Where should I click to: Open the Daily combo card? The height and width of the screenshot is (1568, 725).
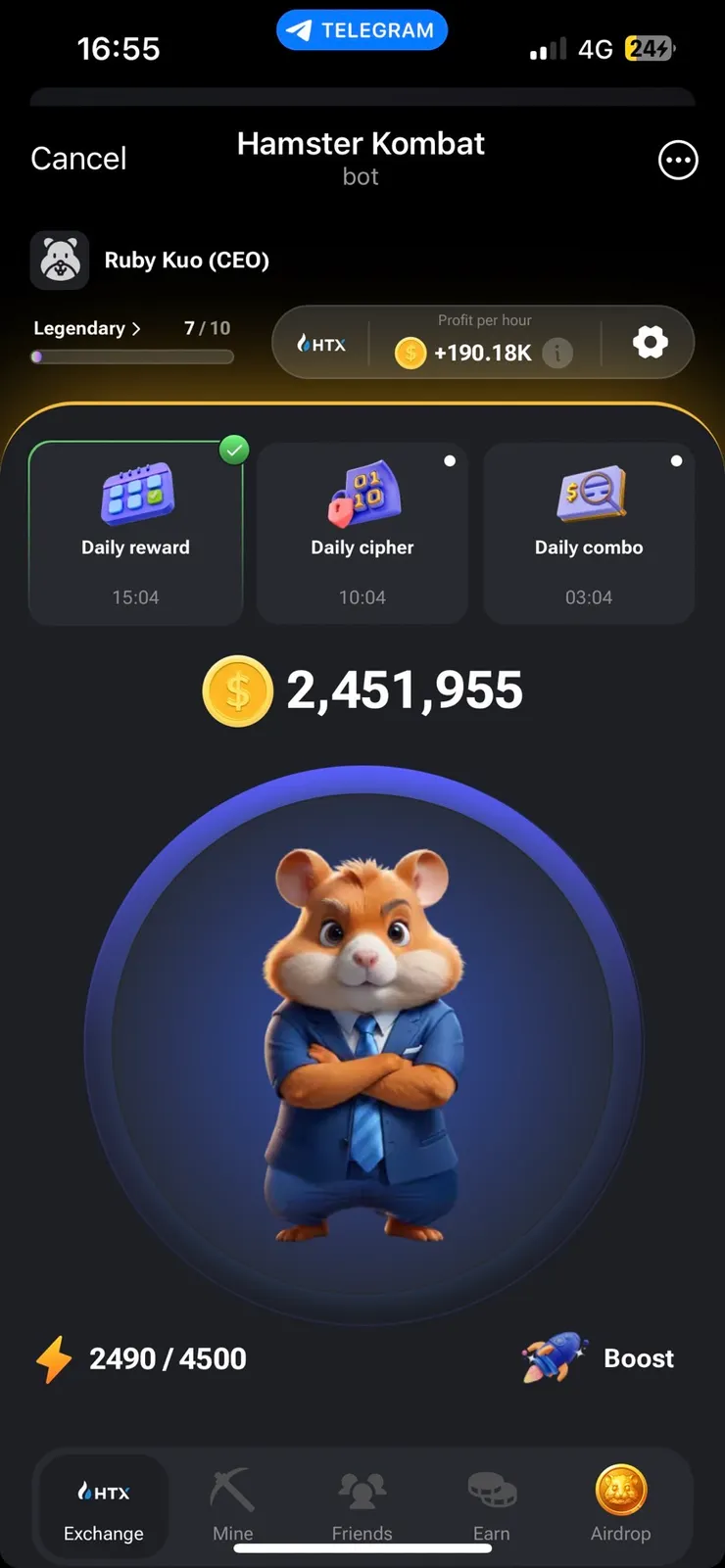pyautogui.click(x=589, y=532)
